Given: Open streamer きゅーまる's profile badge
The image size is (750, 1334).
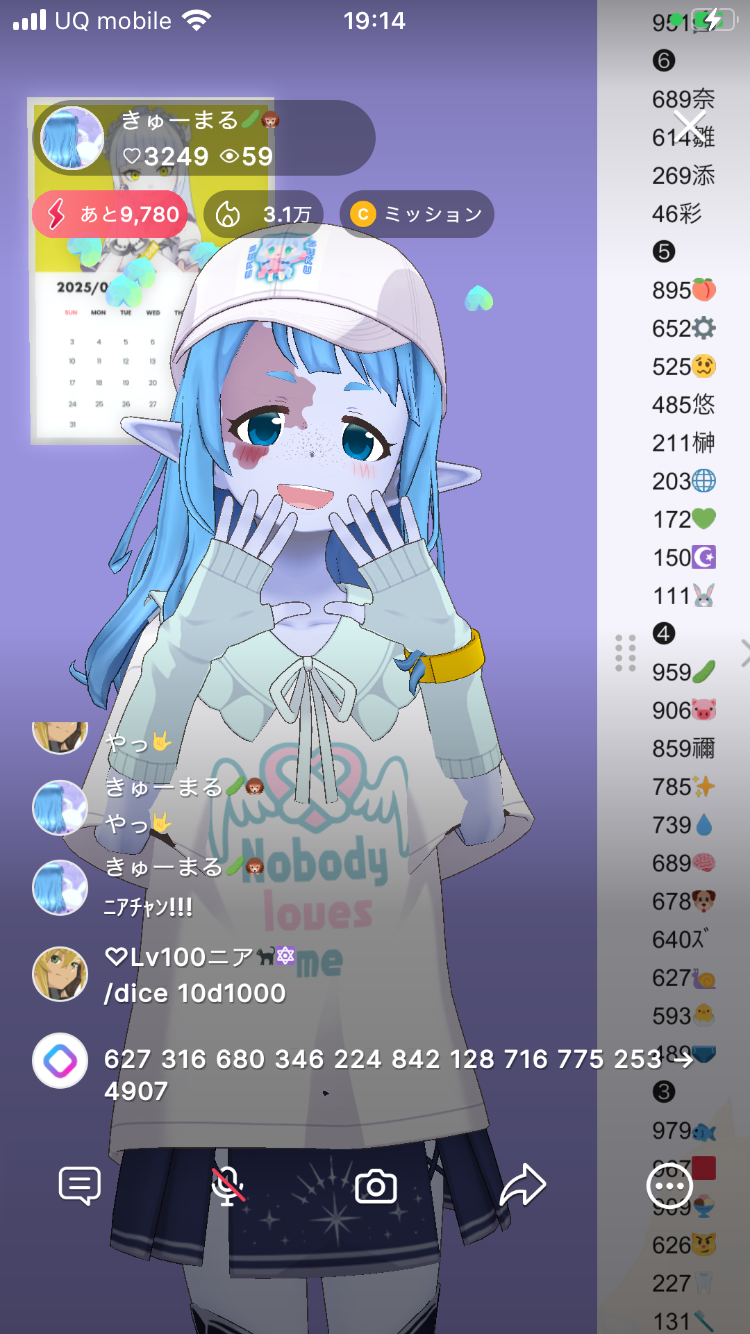Looking at the screenshot, I should pos(200,138).
